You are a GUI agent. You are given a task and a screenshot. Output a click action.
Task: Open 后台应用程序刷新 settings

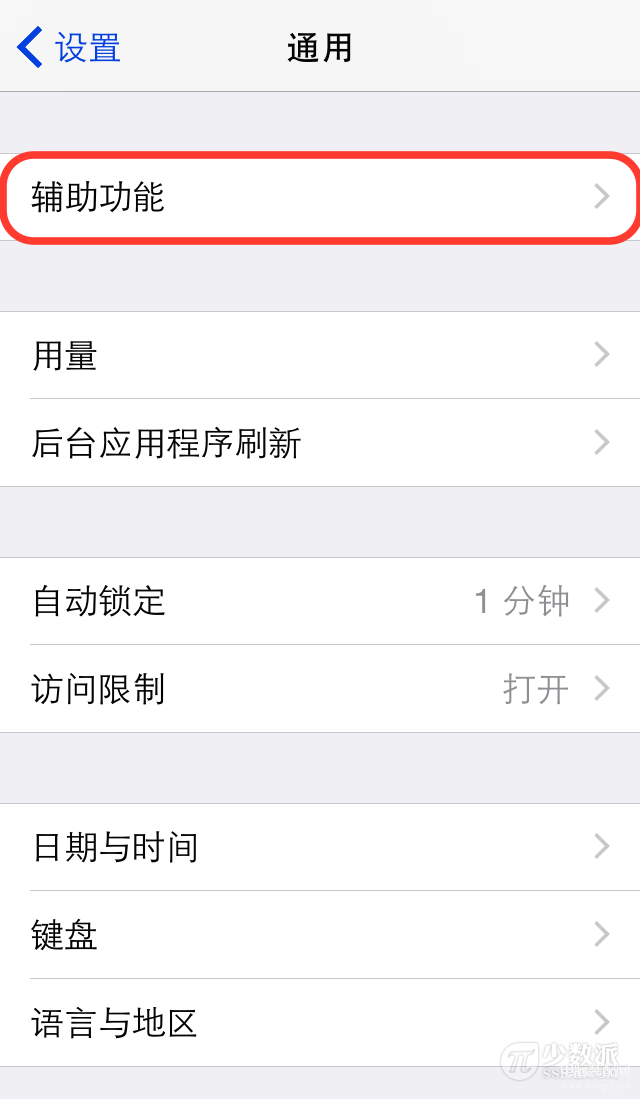pyautogui.click(x=320, y=443)
